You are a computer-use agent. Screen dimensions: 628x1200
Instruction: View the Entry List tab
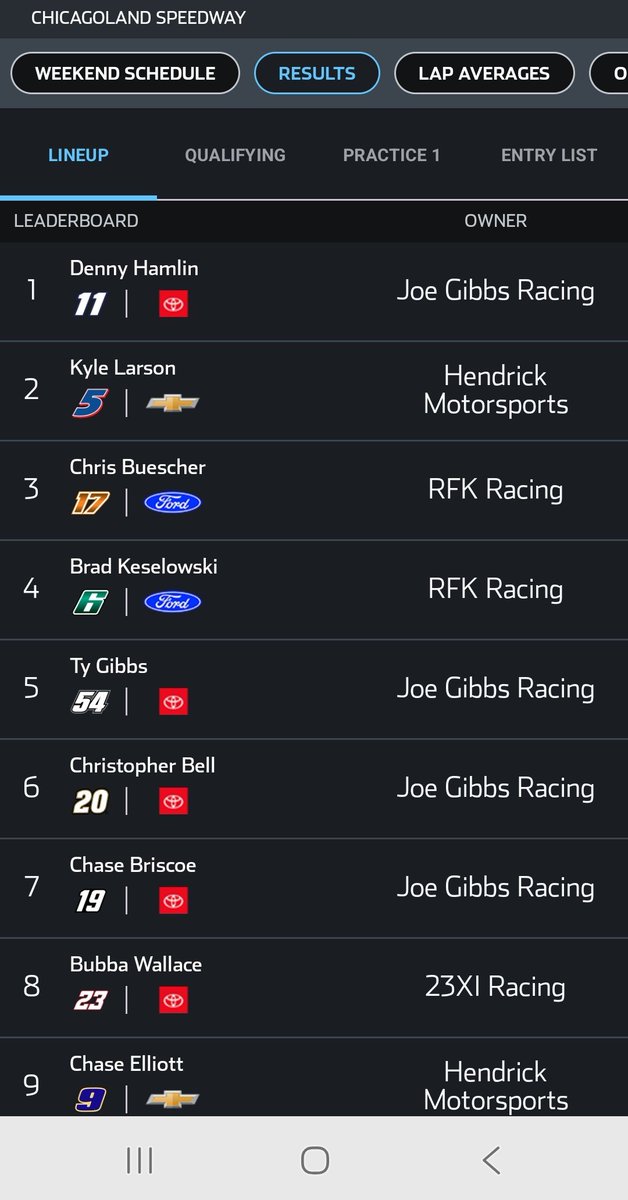click(x=549, y=155)
